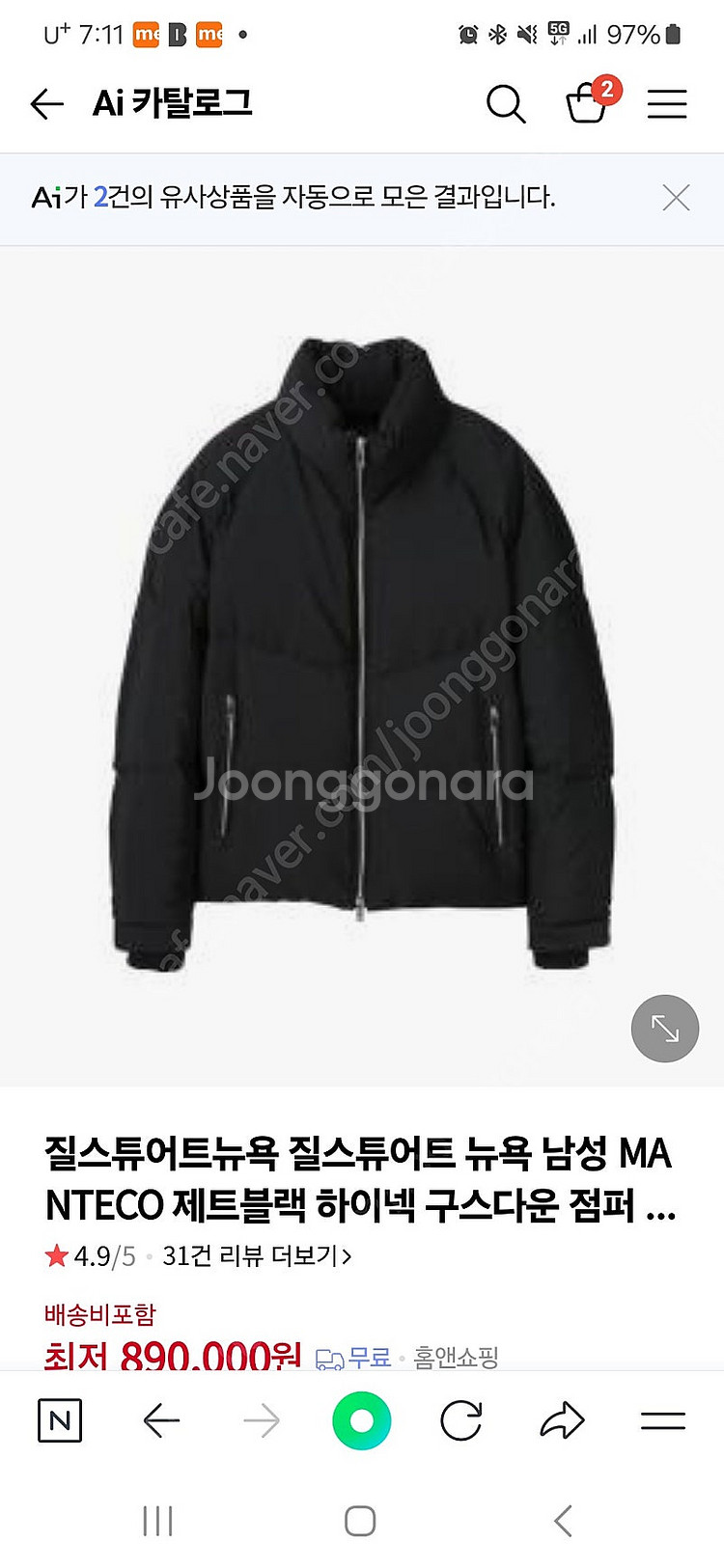The image size is (724, 1568).
Task: Open the black jacket product image
Action: pyautogui.click(x=361, y=646)
